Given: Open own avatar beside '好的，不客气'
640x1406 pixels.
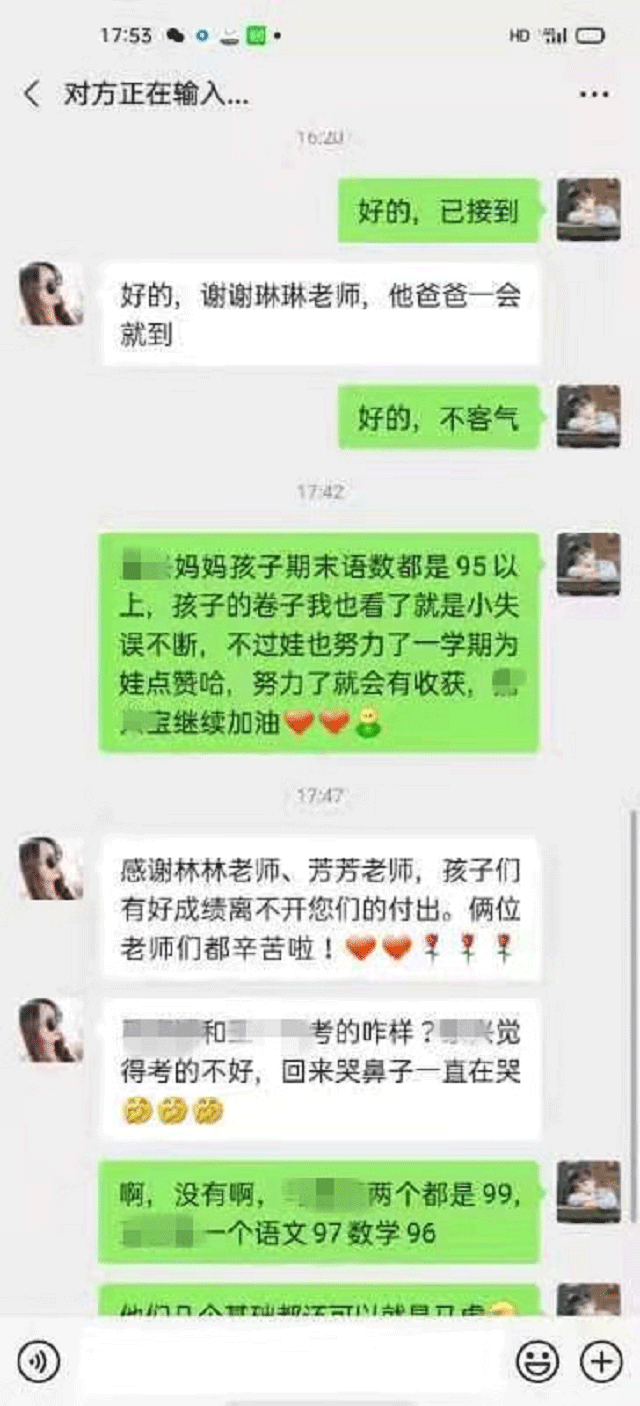Looking at the screenshot, I should 588,417.
